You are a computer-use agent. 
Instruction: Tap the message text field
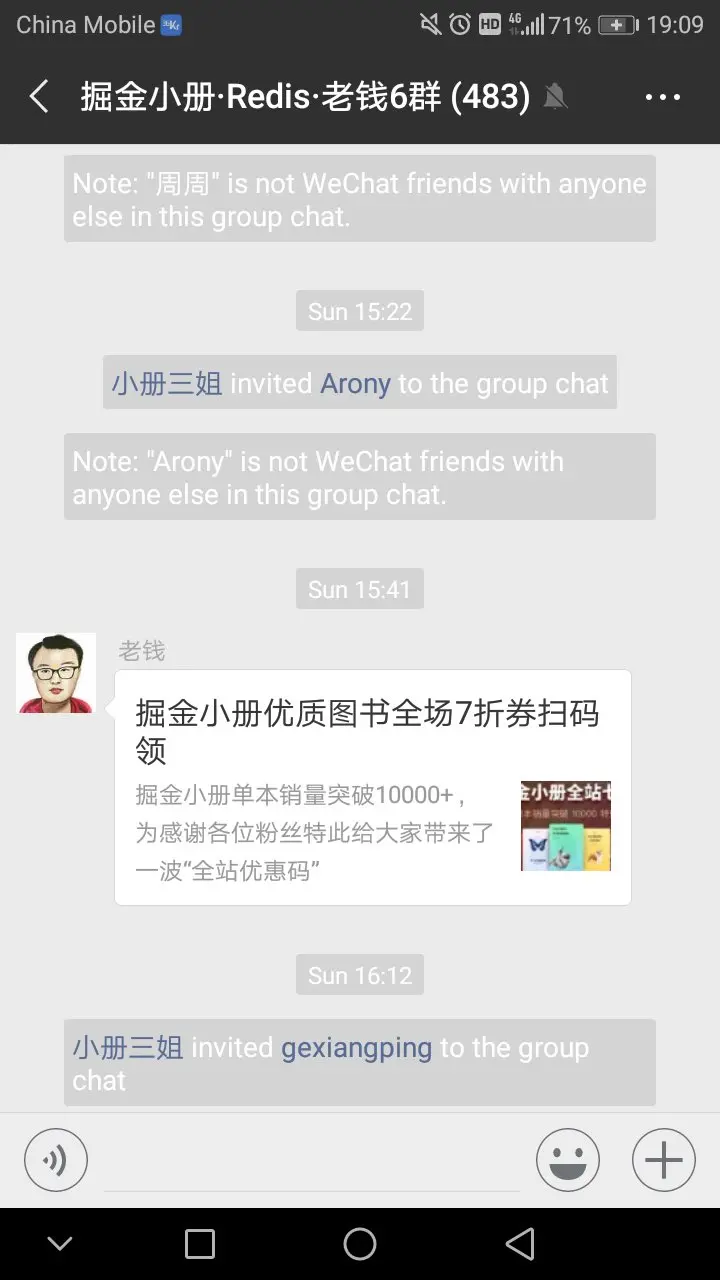(x=312, y=1160)
